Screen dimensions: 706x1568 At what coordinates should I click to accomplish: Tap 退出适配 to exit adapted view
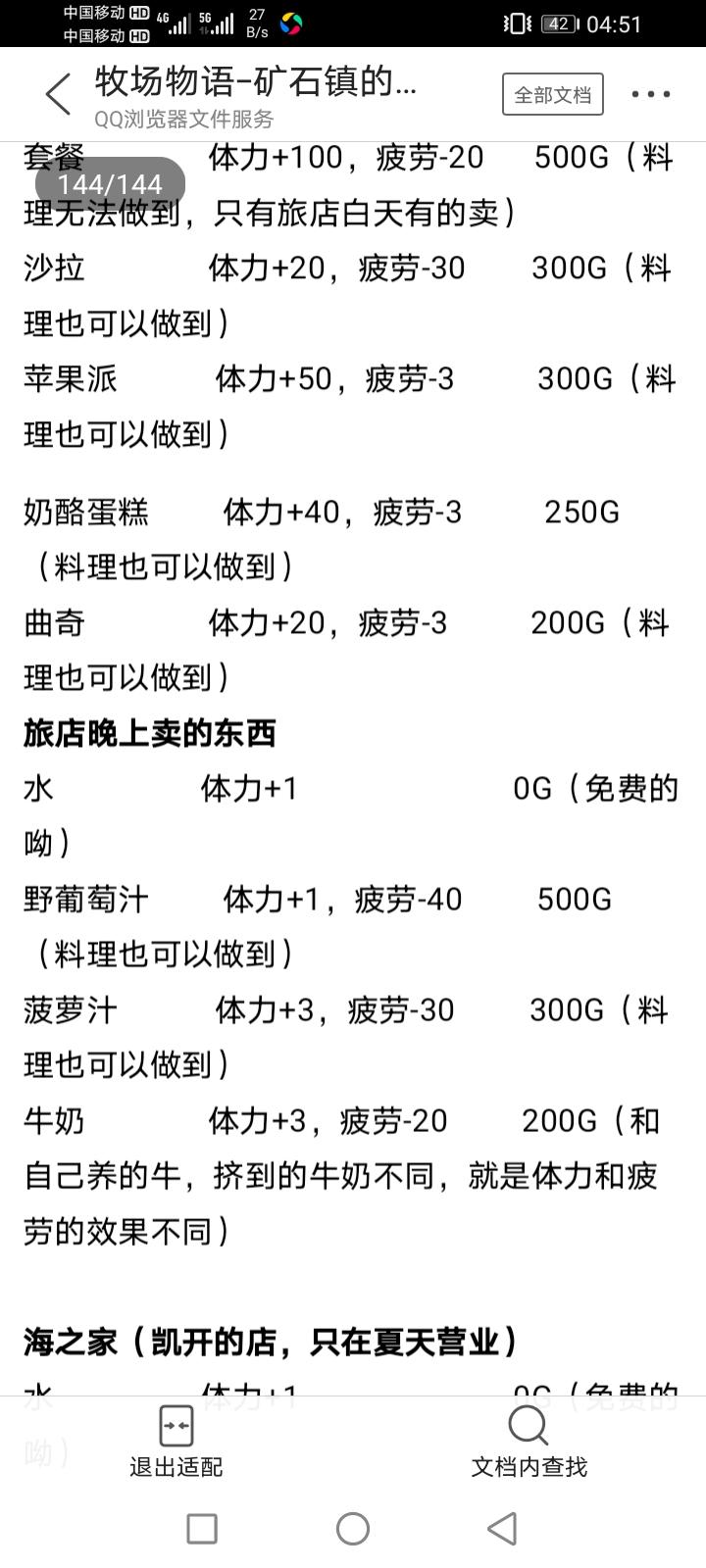(176, 1441)
